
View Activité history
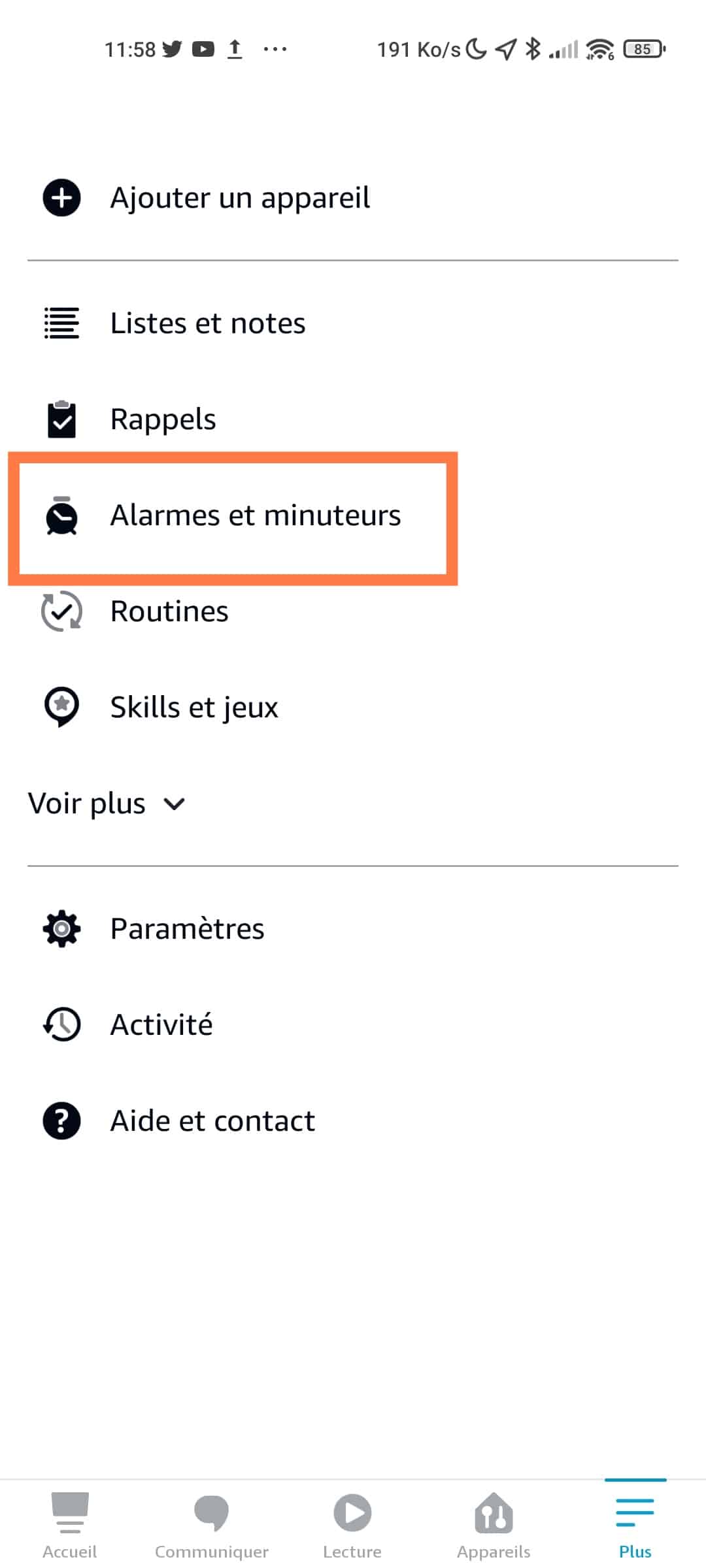click(x=353, y=1025)
